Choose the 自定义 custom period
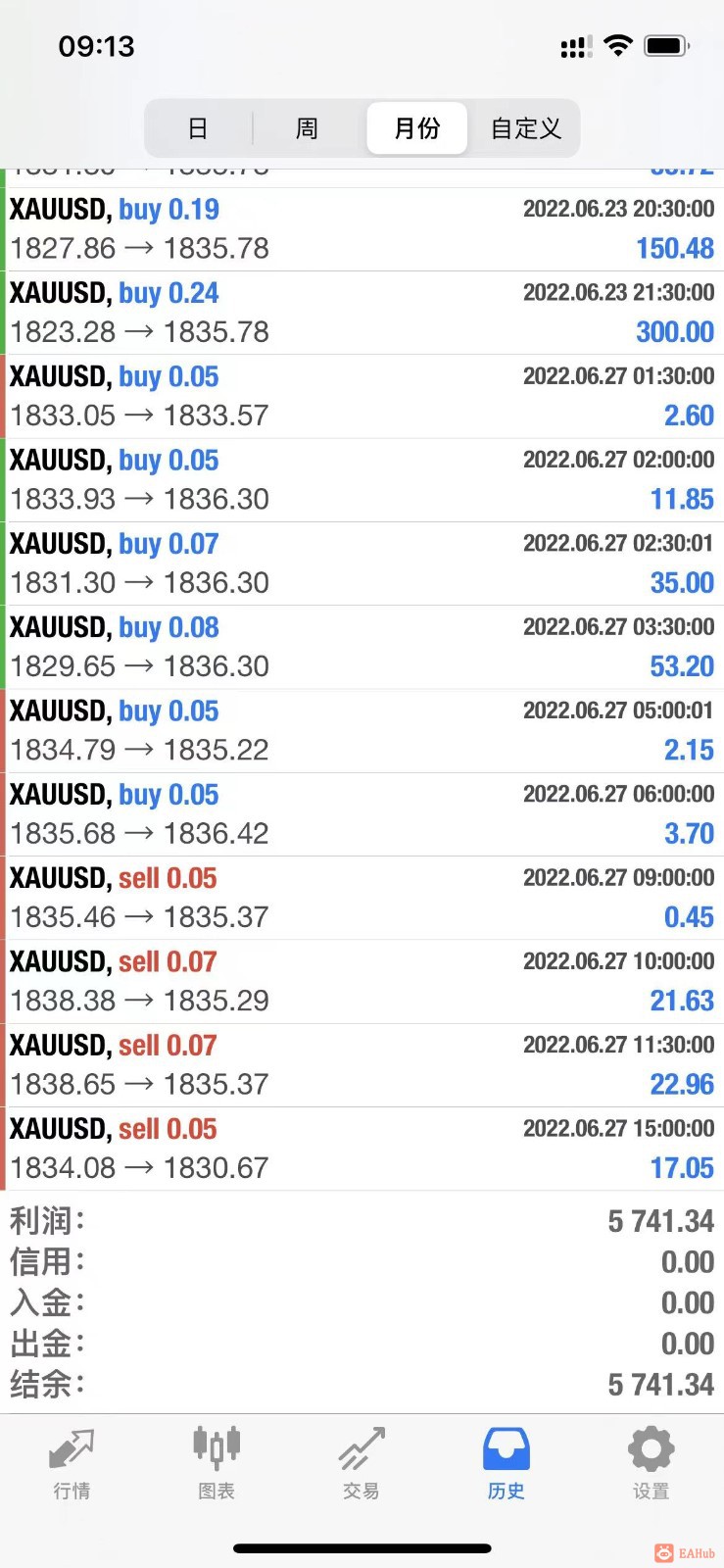 coord(526,128)
